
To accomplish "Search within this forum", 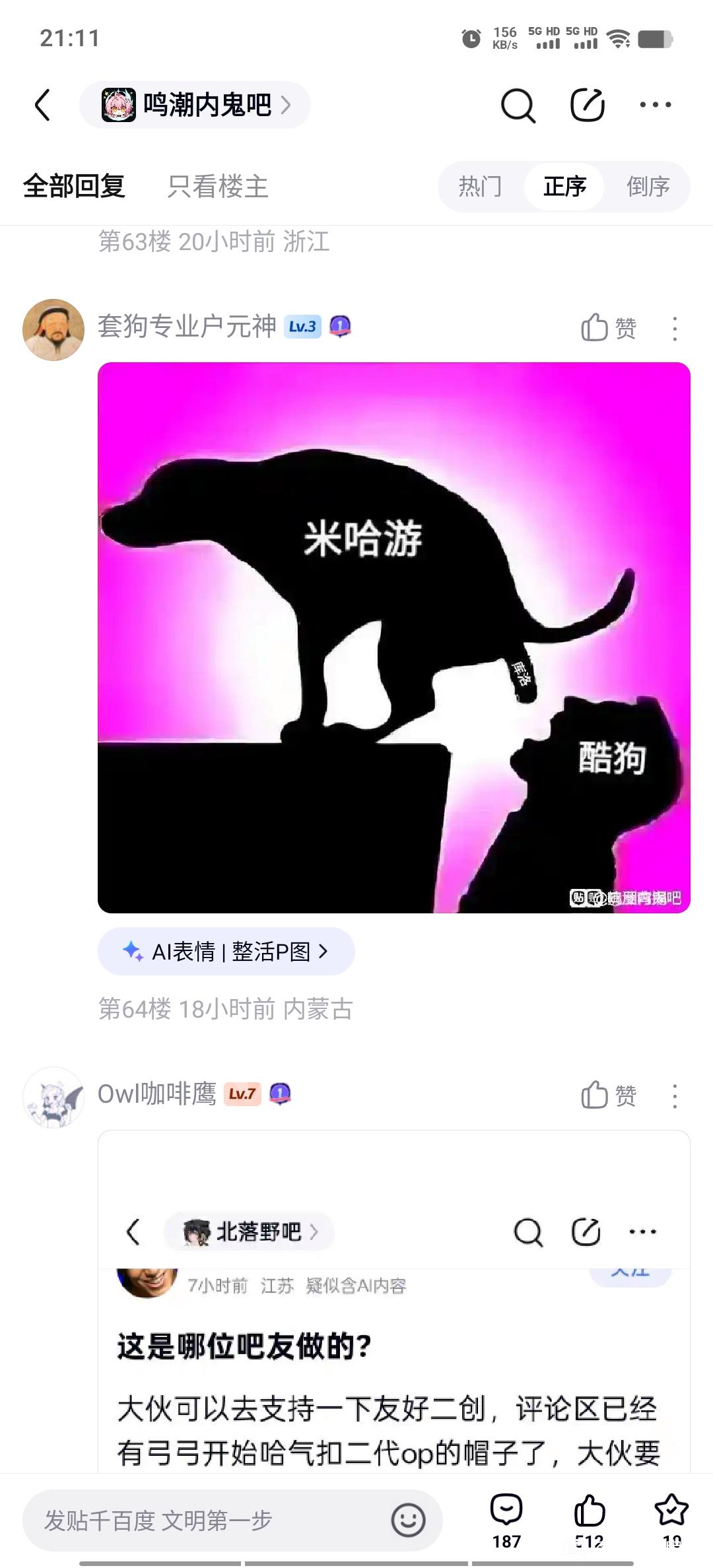I will coord(518,105).
